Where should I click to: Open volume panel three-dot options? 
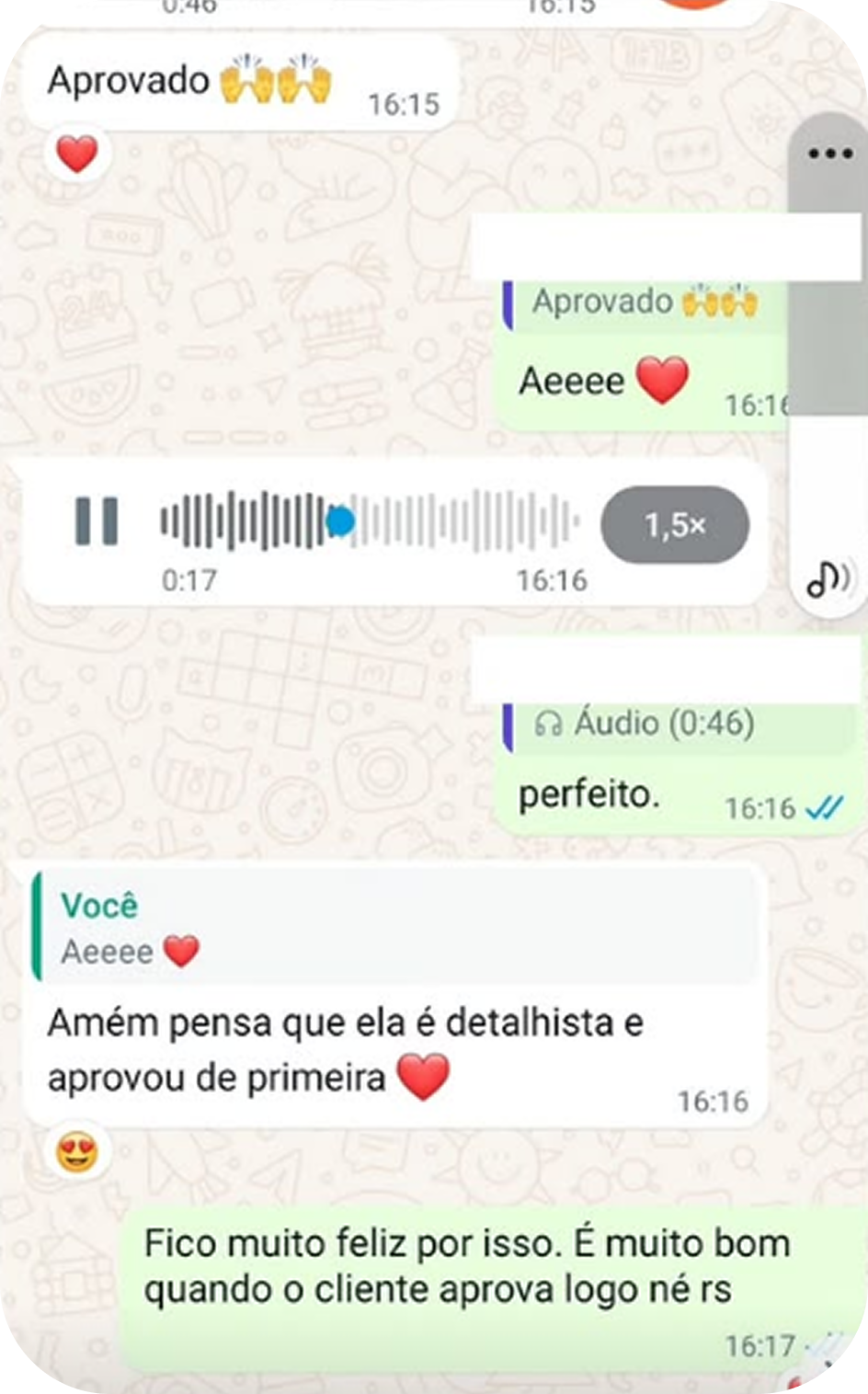click(x=829, y=154)
